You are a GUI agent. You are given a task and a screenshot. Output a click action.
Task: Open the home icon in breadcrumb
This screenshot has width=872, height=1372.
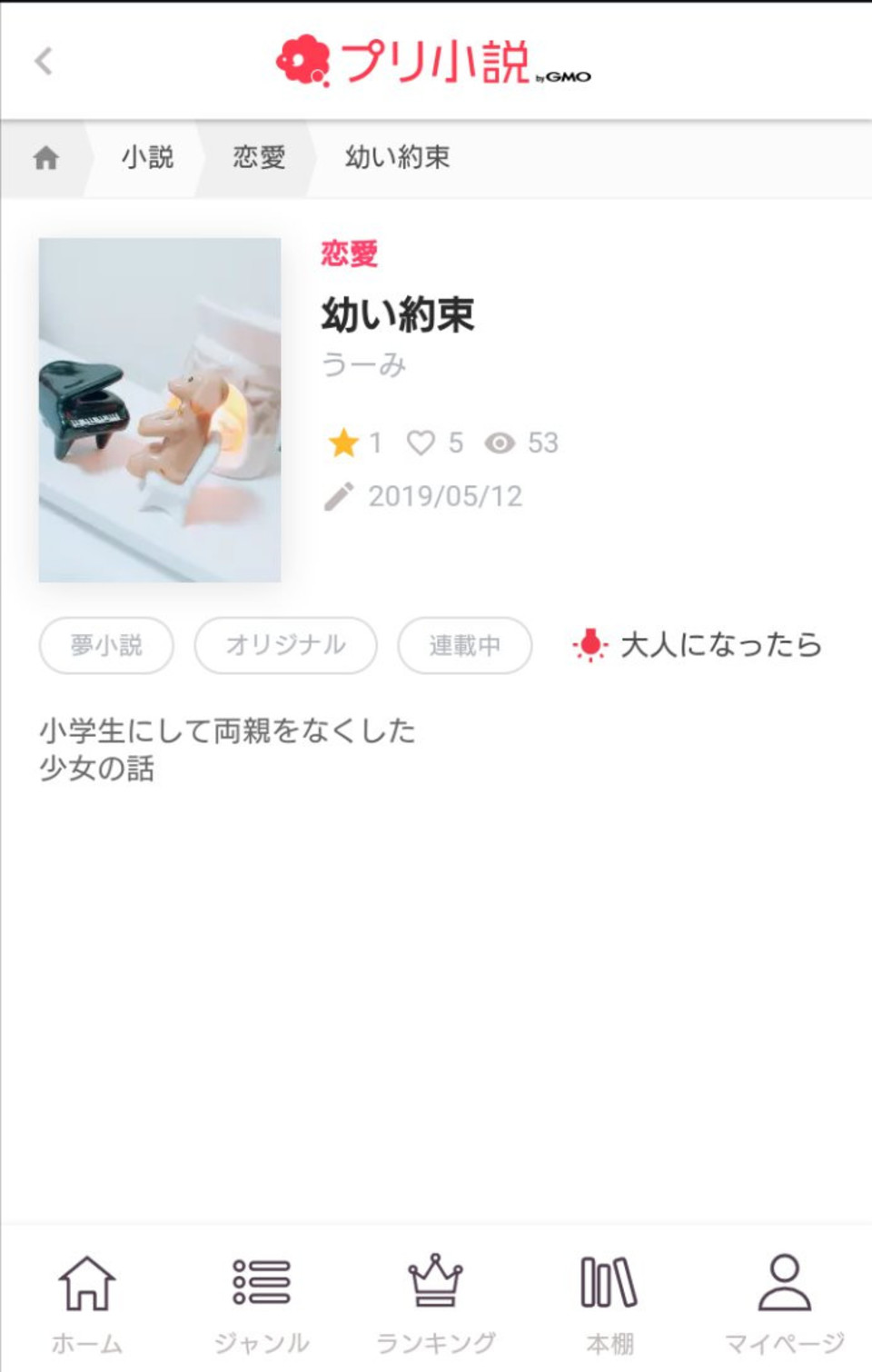[x=45, y=158]
